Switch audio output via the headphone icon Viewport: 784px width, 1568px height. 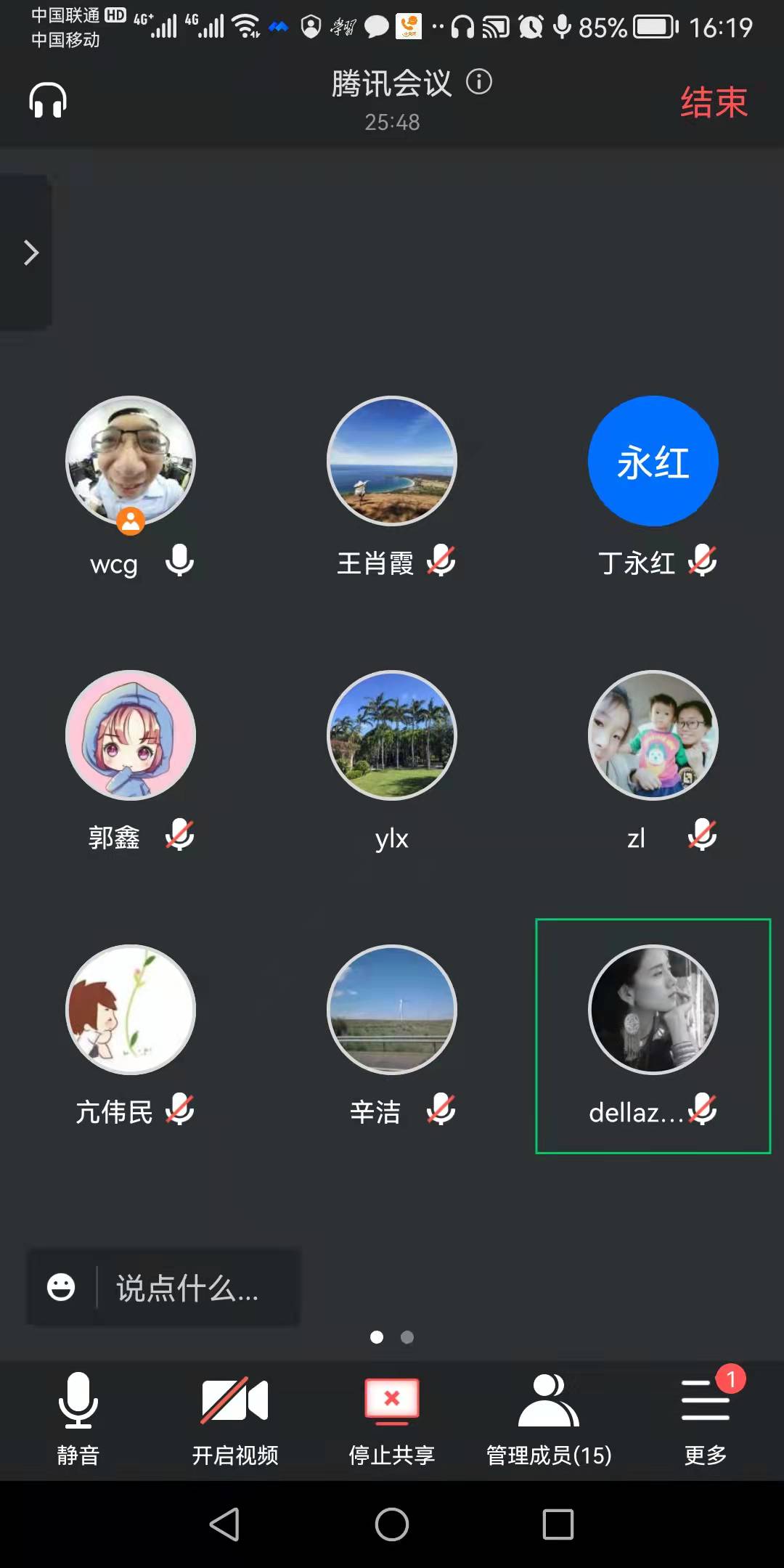[x=48, y=100]
